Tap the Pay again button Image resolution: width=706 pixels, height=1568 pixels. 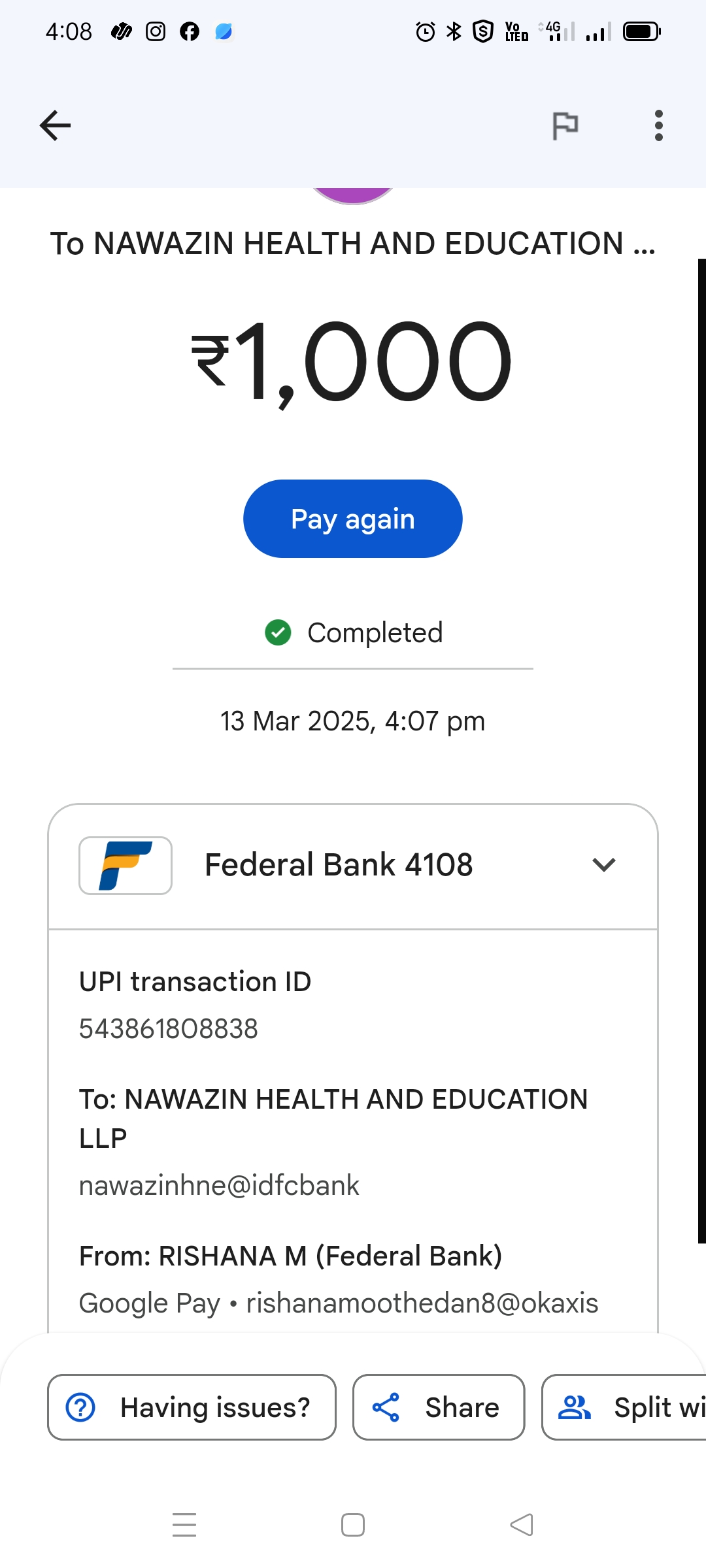[x=353, y=519]
